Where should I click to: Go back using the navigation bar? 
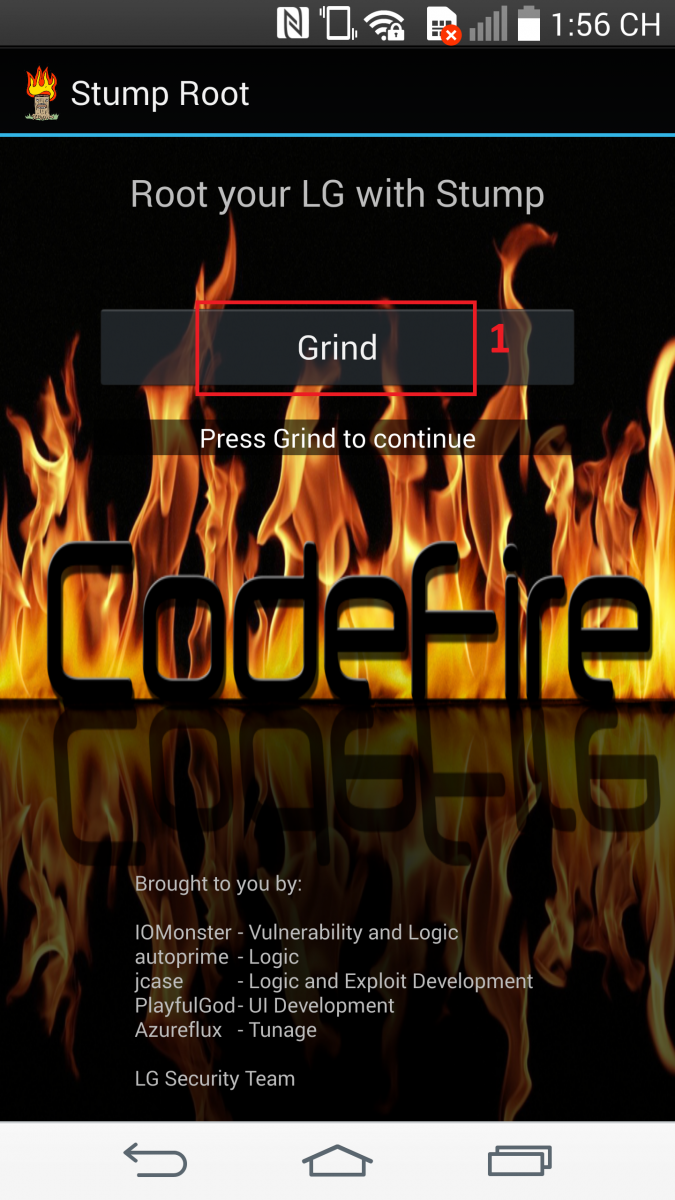(155, 1161)
